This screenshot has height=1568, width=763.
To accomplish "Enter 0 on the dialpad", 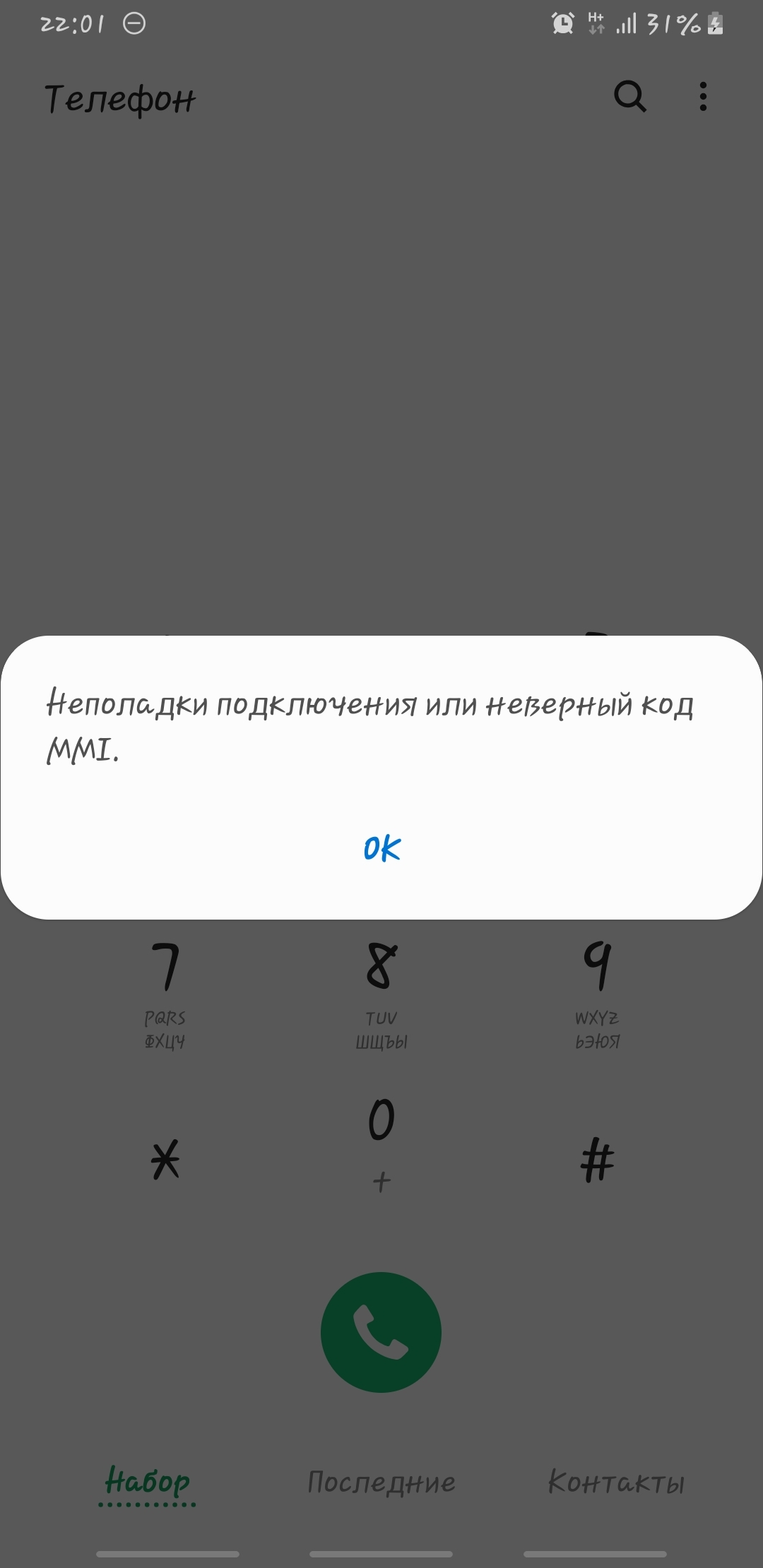I will click(381, 1141).
